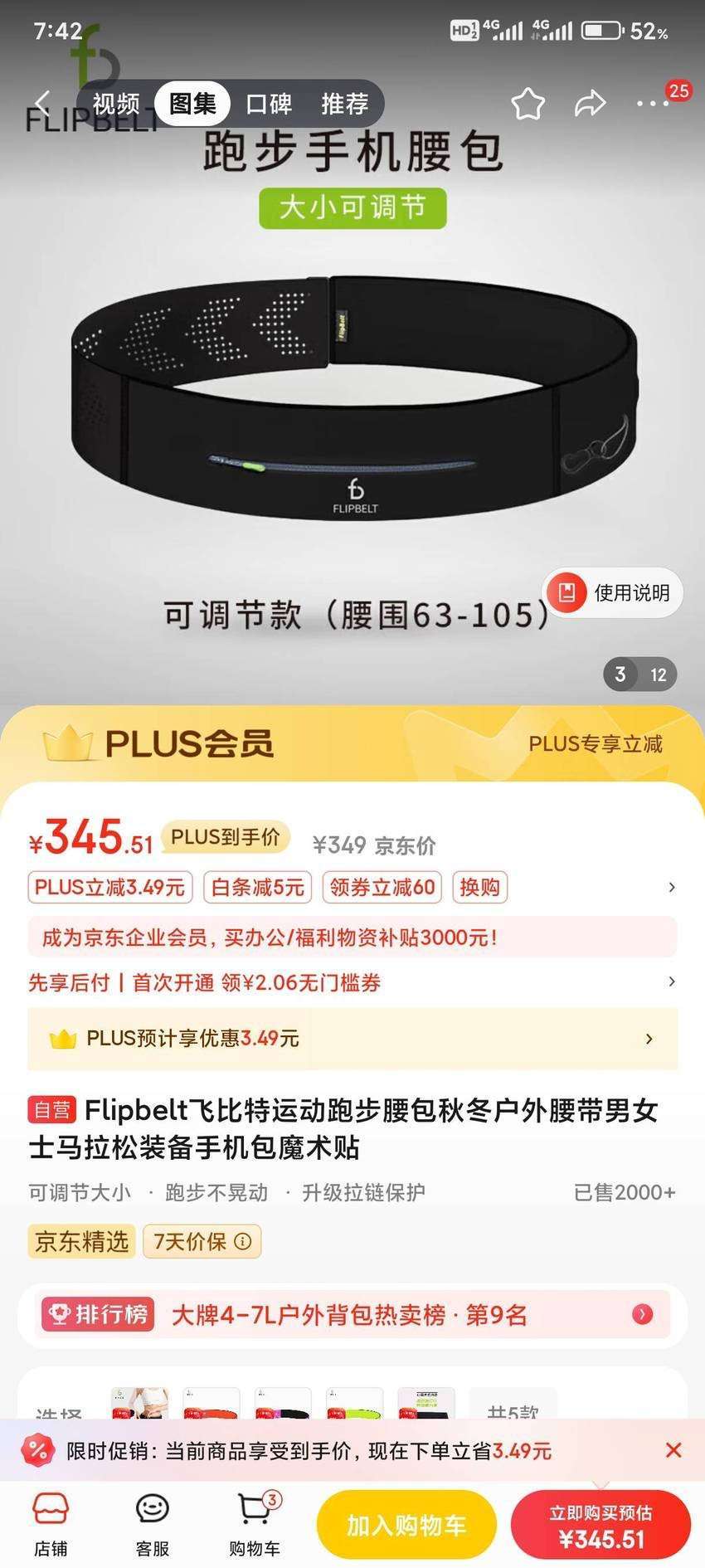Contact 客服 customer service
Screen dimensions: 705x1568
tap(153, 1524)
